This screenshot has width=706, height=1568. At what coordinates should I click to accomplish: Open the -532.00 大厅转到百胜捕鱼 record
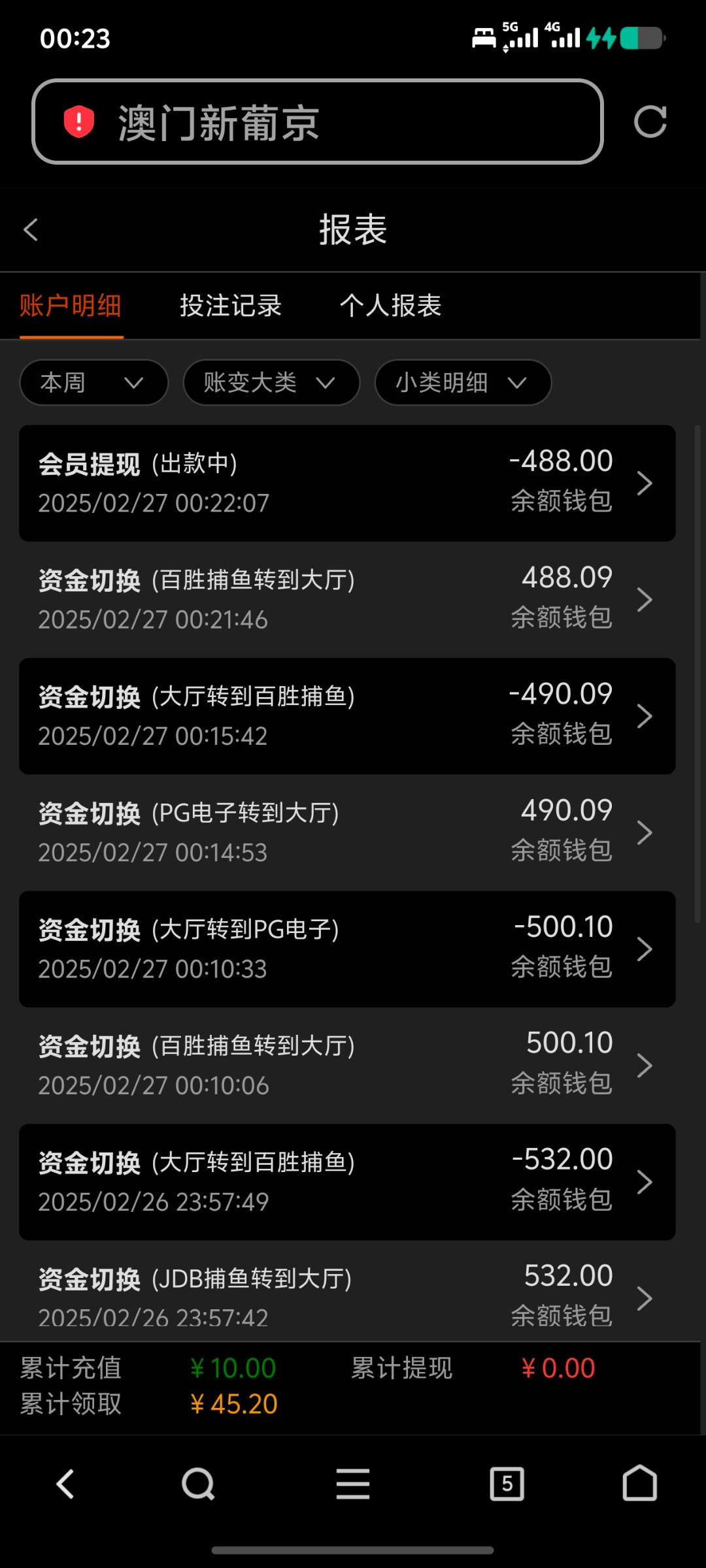point(347,1182)
